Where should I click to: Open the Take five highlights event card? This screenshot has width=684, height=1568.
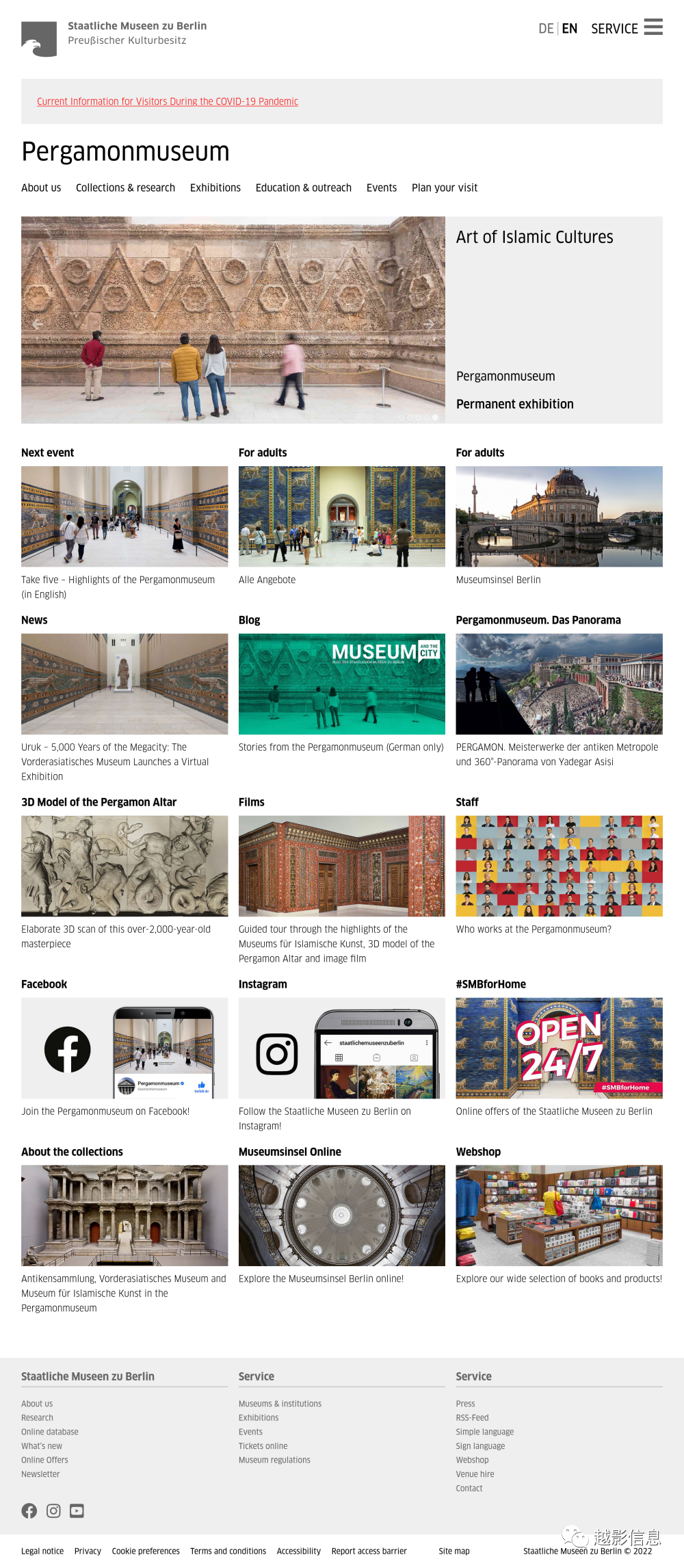click(x=124, y=517)
